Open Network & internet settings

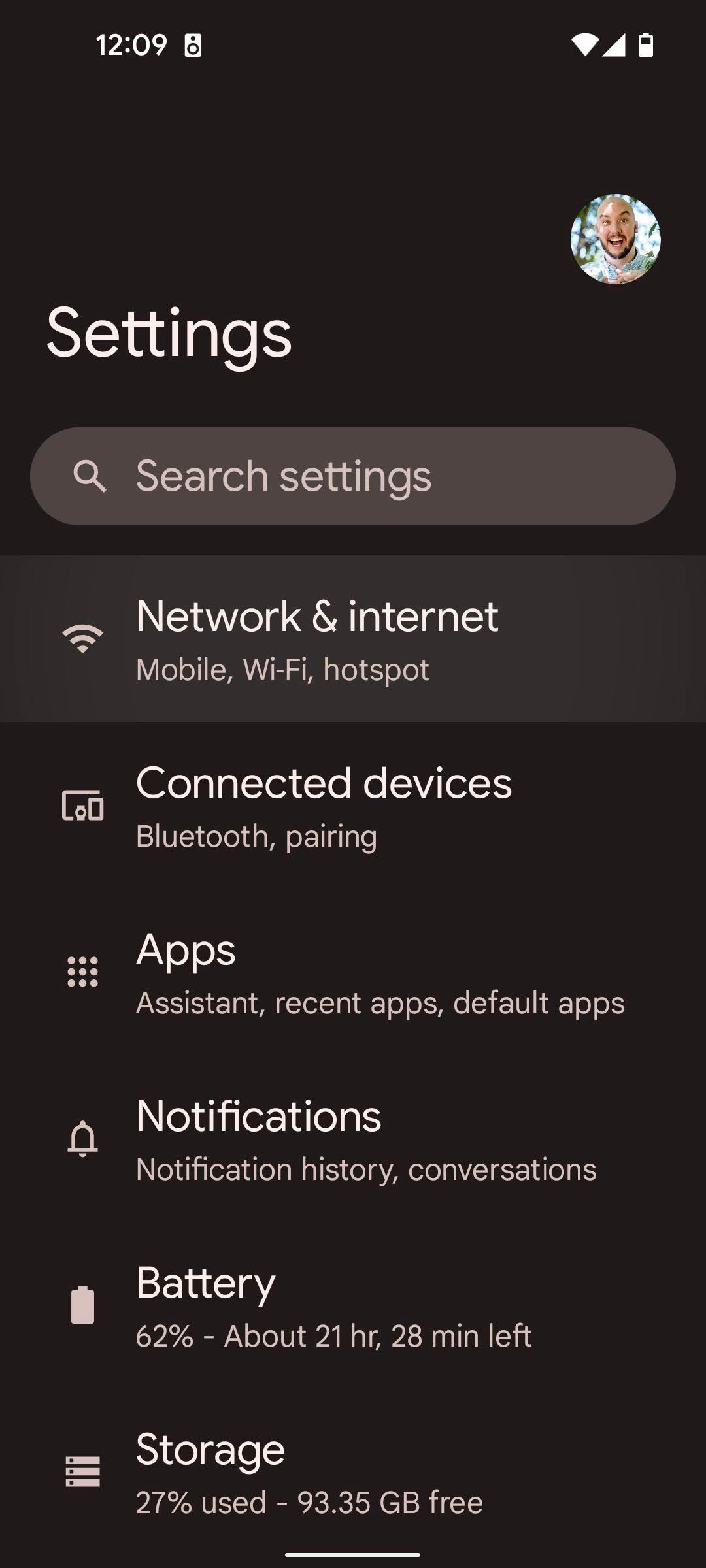click(x=353, y=639)
